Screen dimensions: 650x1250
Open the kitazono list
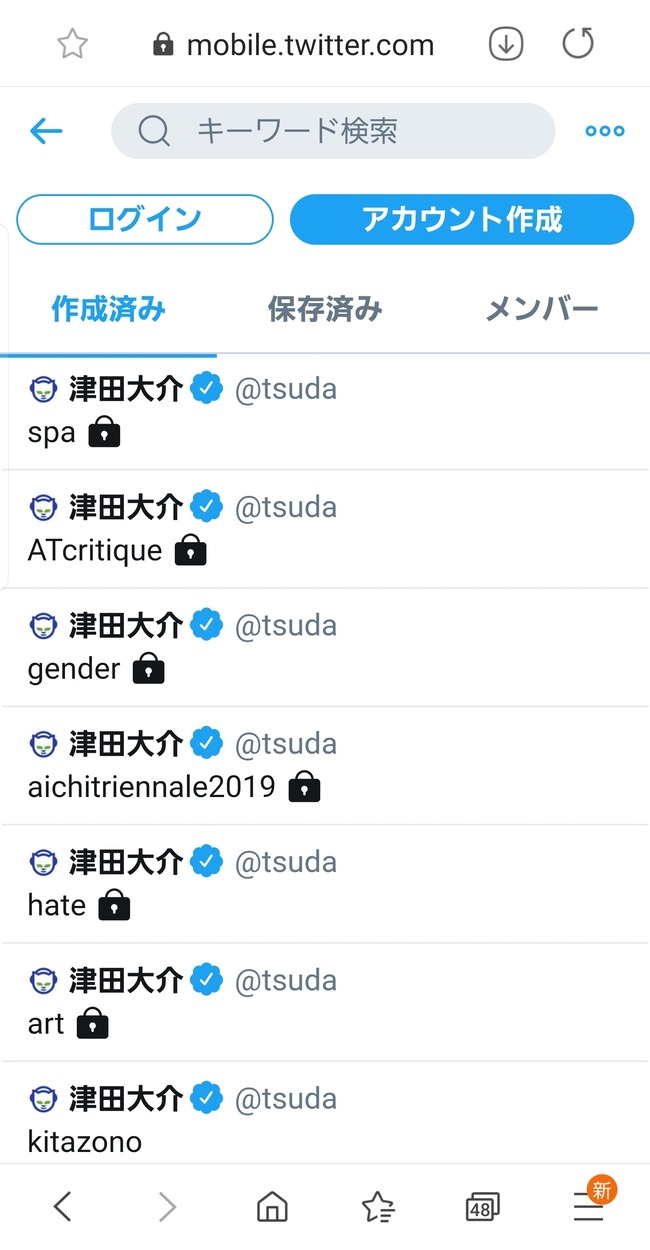coord(325,1112)
